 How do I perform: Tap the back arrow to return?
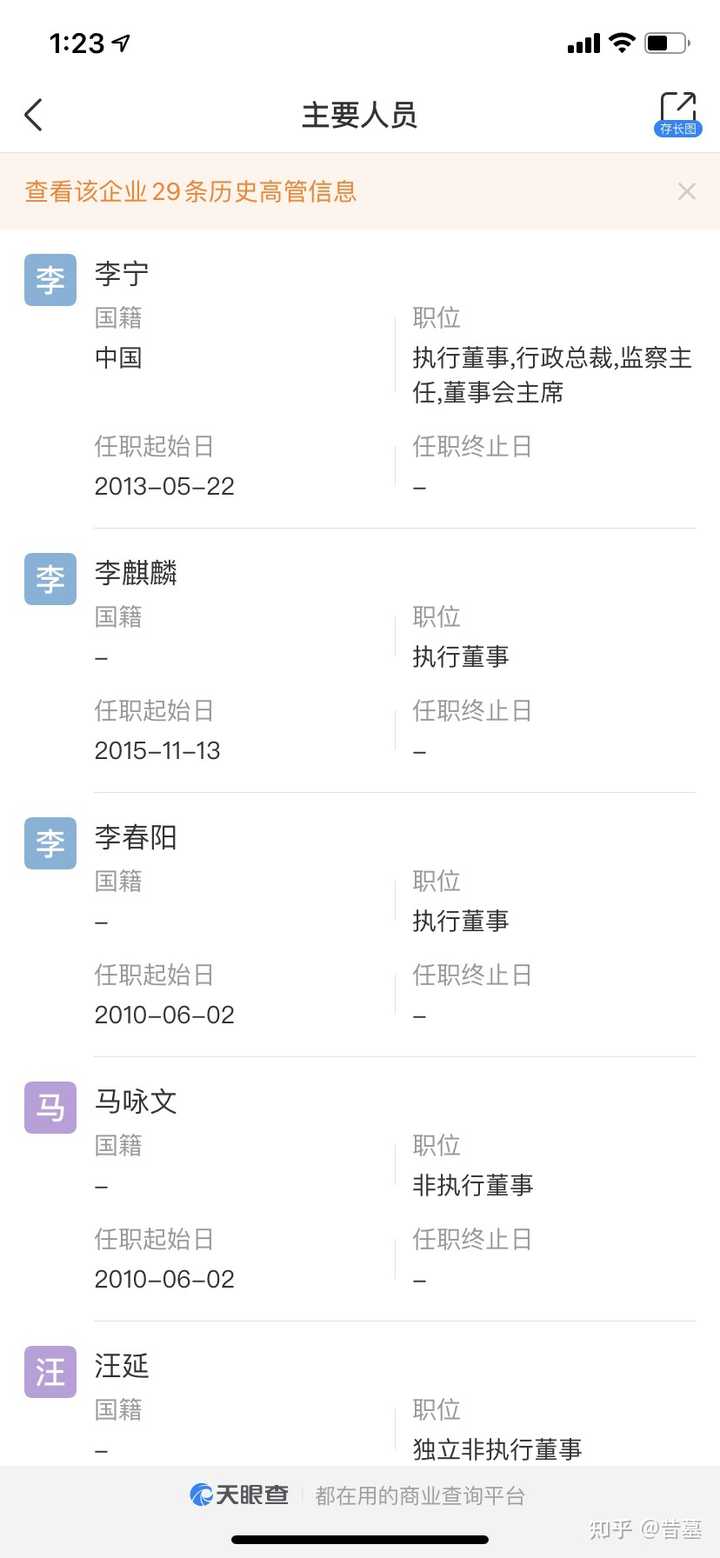click(33, 114)
